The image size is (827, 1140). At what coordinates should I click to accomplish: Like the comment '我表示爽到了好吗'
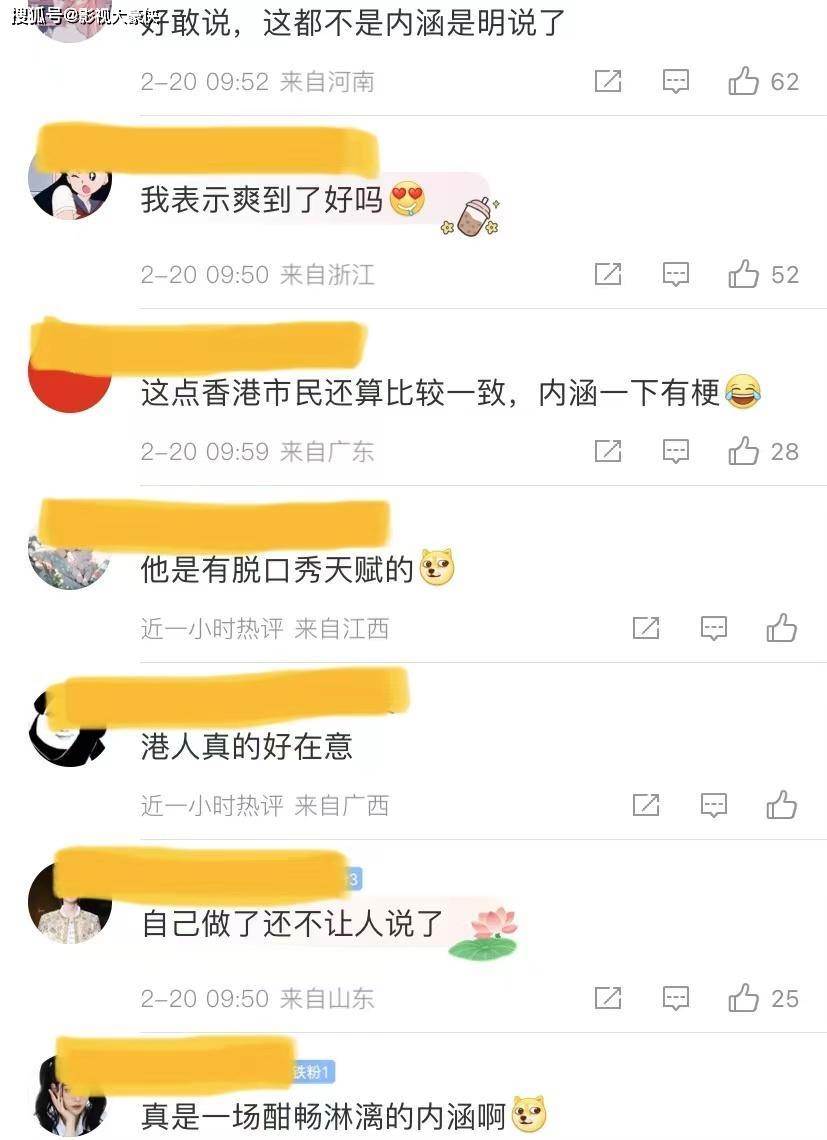[x=744, y=274]
